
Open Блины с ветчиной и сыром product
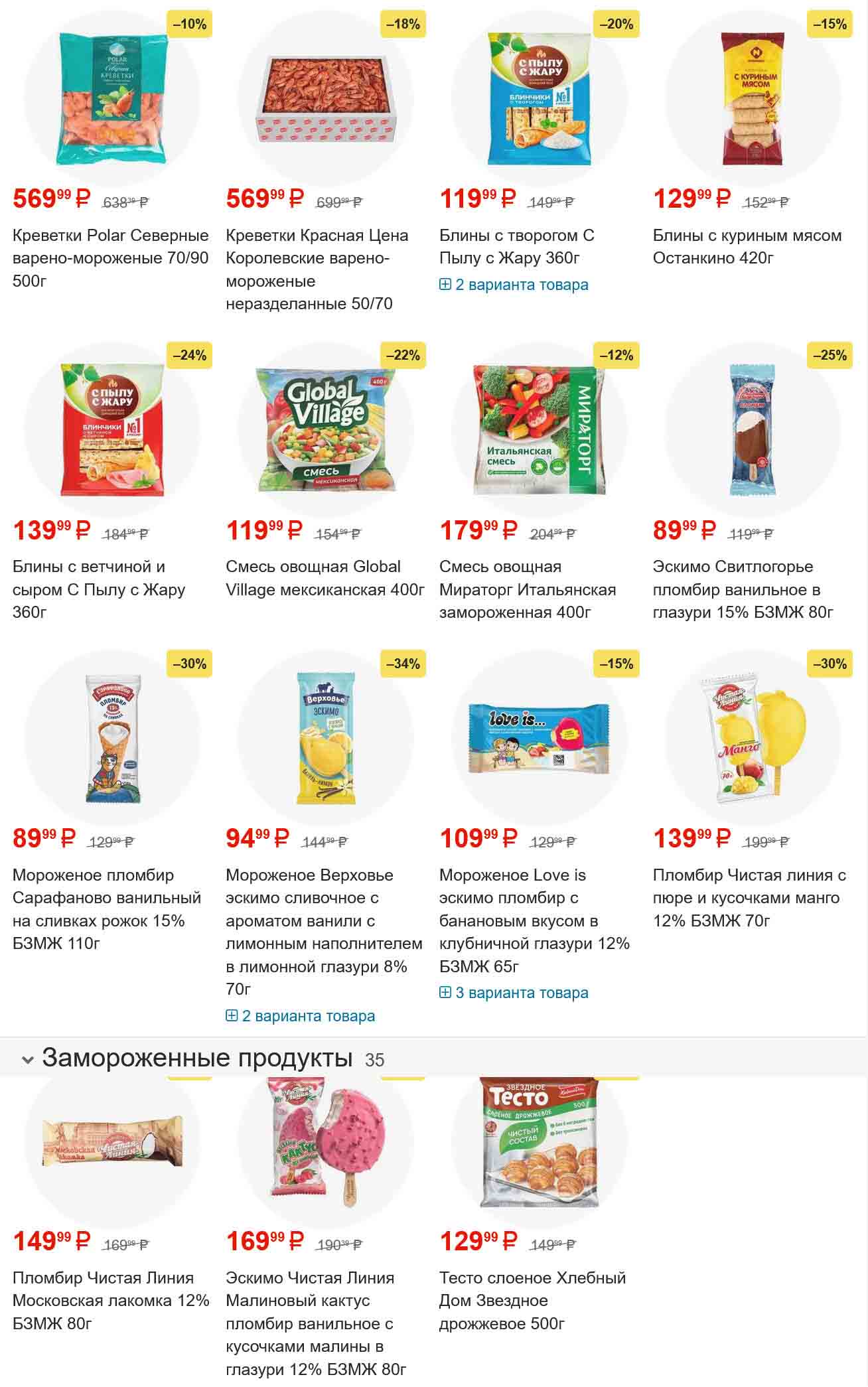tap(98, 589)
